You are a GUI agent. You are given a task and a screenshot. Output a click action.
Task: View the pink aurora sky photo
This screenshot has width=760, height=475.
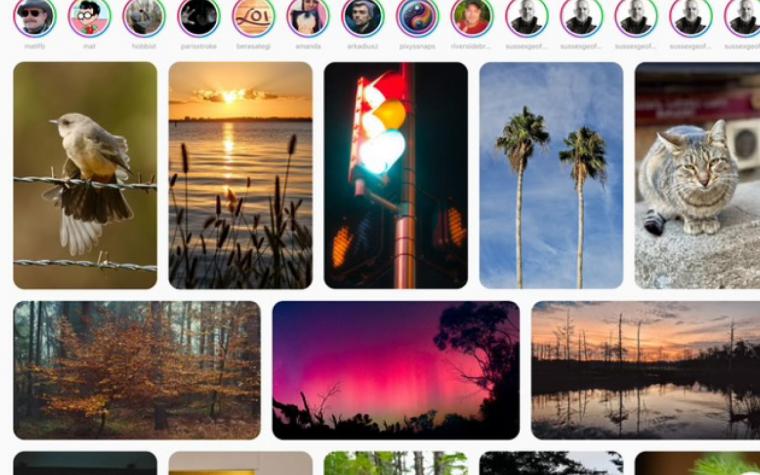(396, 370)
